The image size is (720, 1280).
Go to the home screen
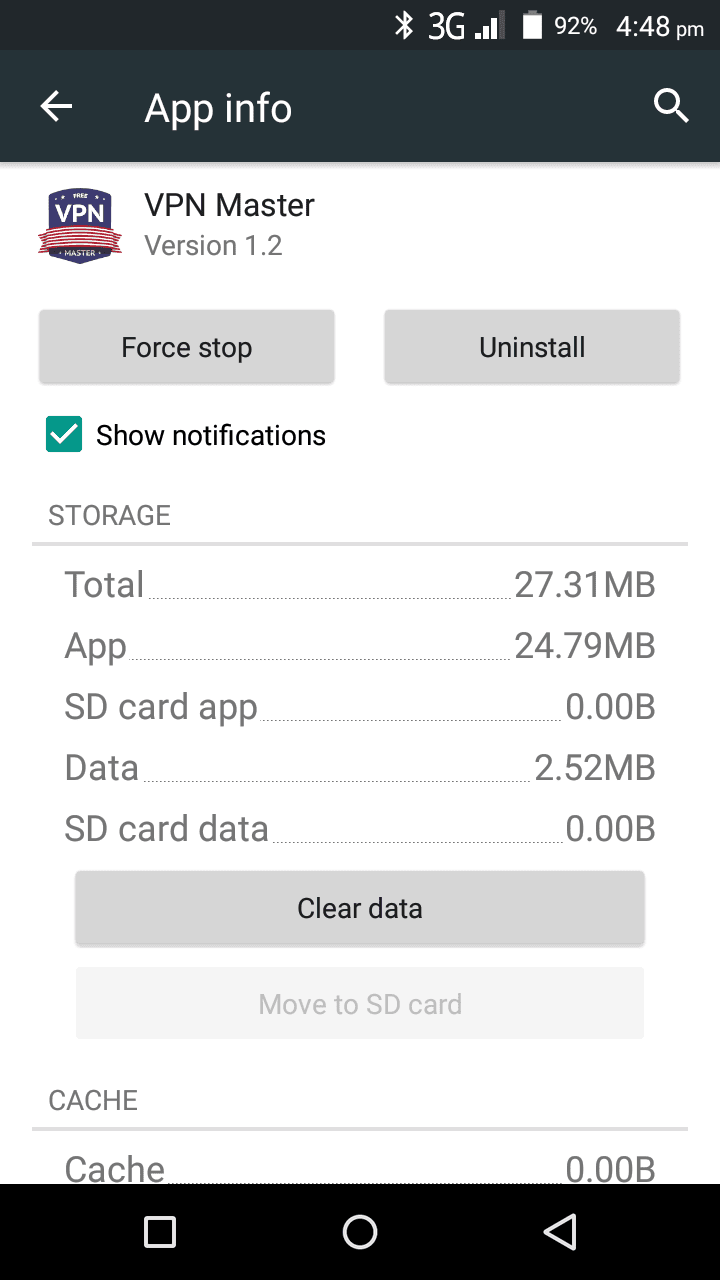click(360, 1232)
